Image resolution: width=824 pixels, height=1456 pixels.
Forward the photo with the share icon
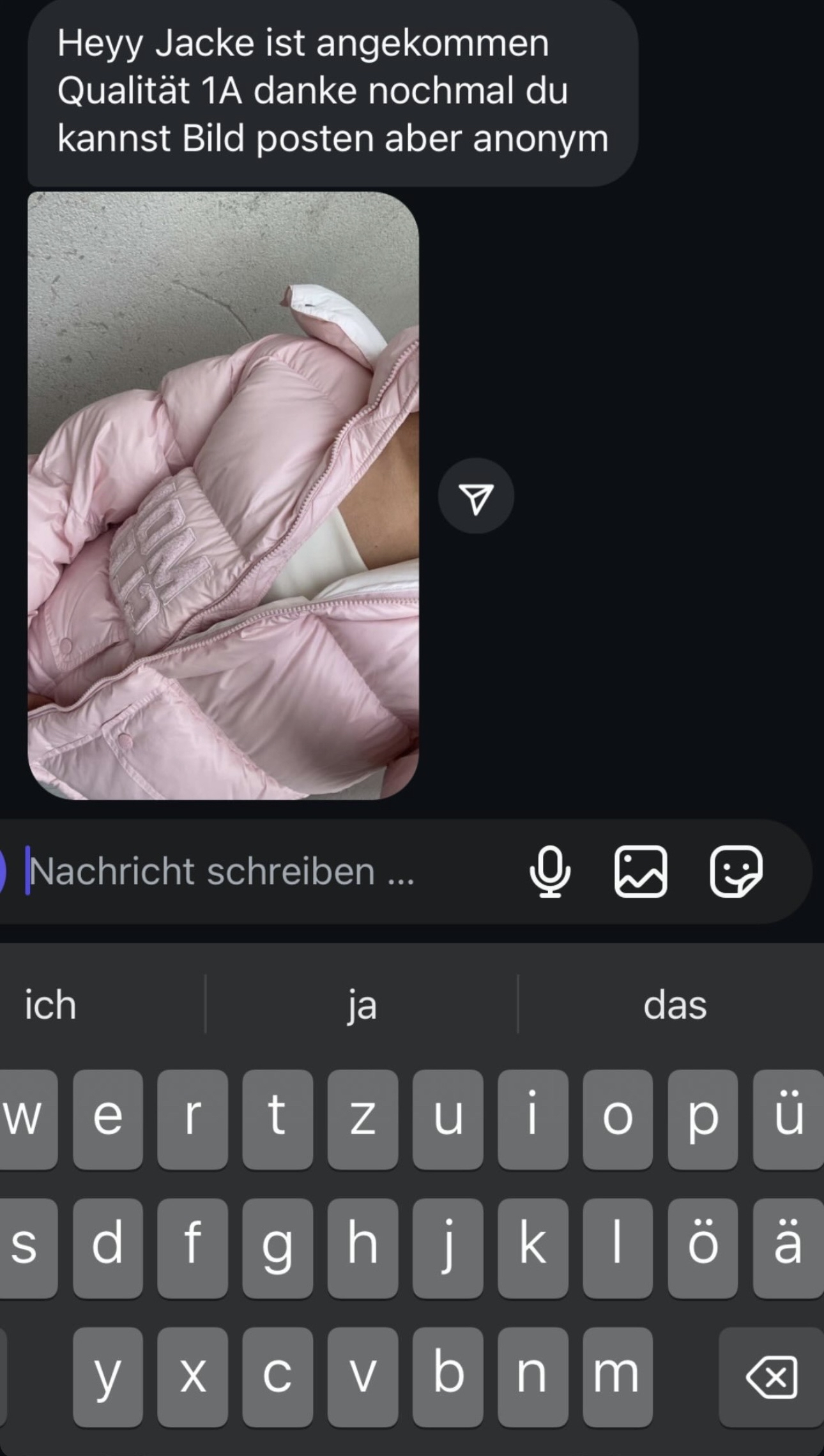[x=476, y=496]
